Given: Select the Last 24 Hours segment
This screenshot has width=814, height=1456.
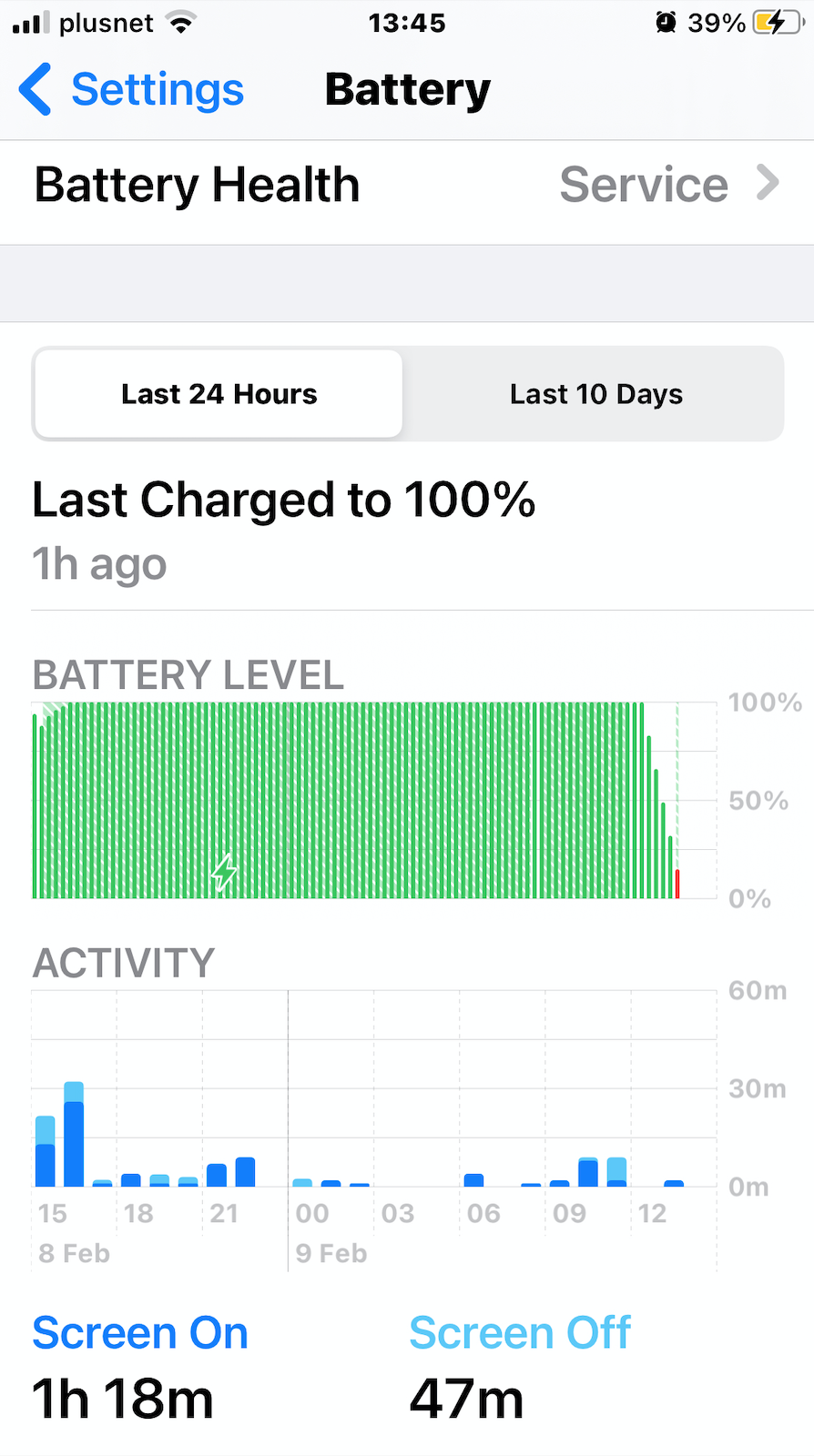Looking at the screenshot, I should (219, 394).
